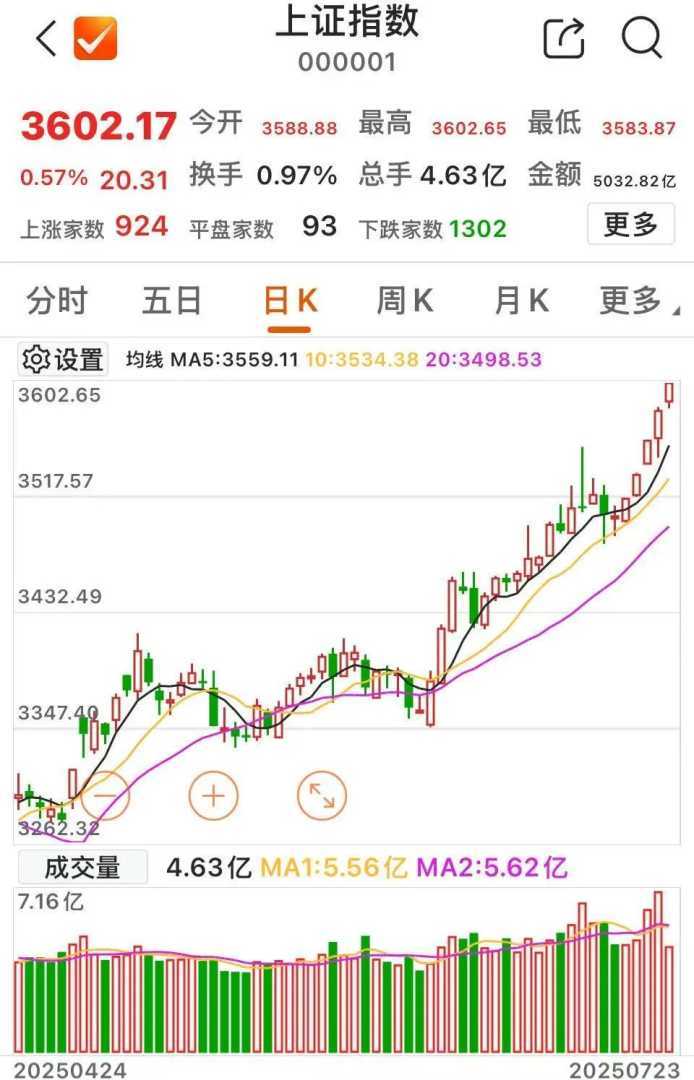Expand the 更多 chart period dropdown
The image size is (694, 1080).
(x=636, y=300)
